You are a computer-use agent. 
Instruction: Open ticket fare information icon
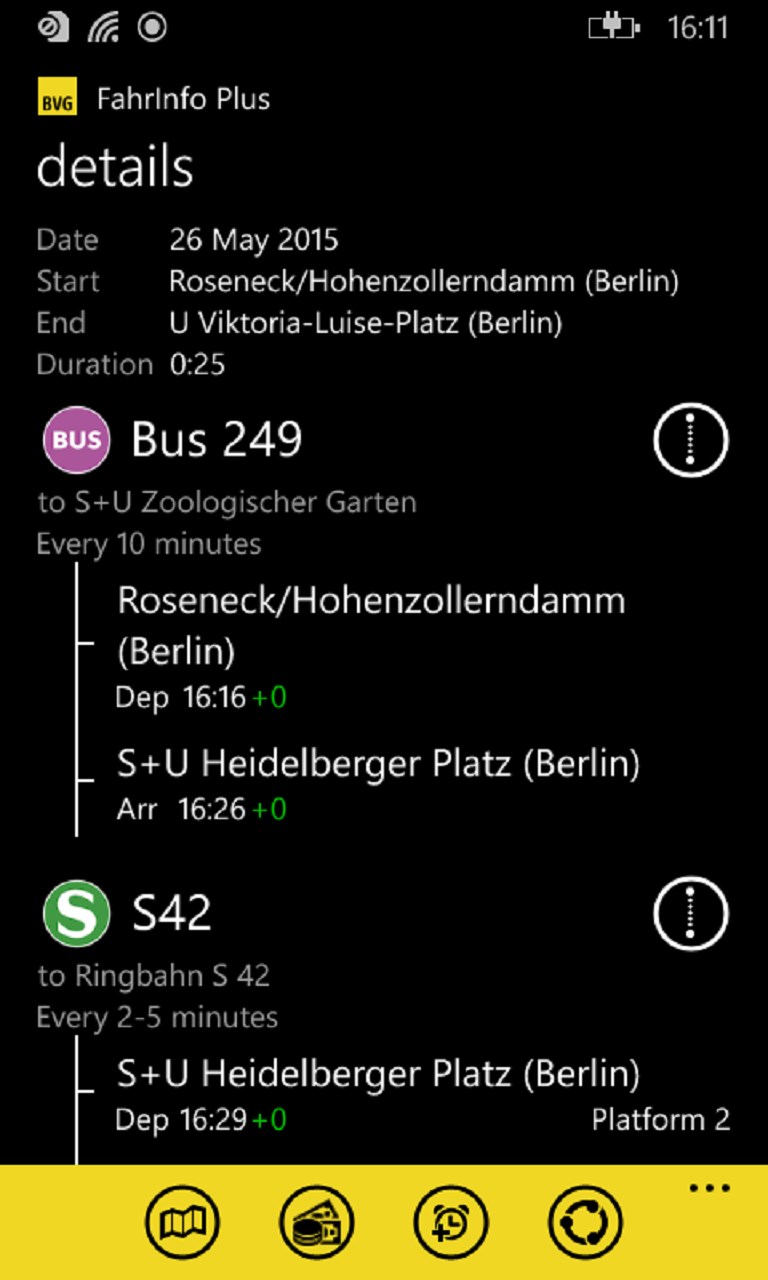click(316, 1222)
